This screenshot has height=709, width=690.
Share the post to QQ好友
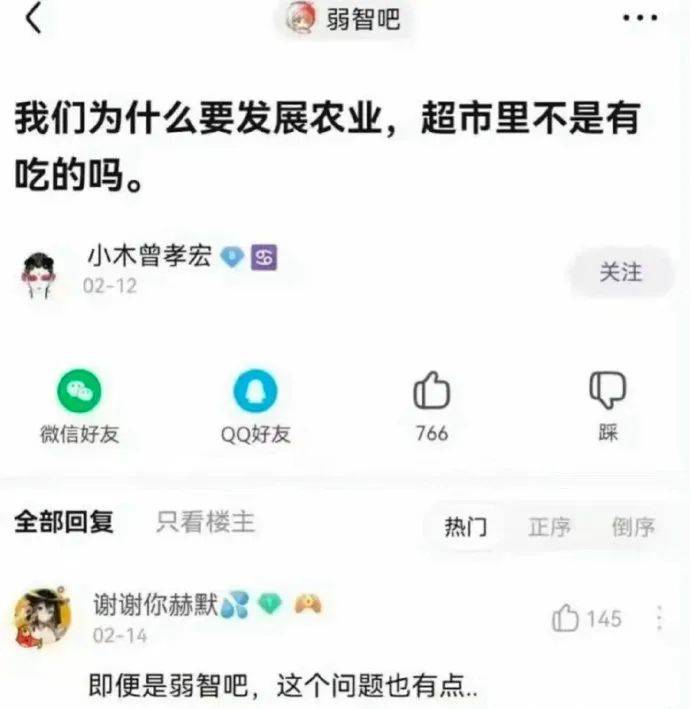(x=255, y=391)
